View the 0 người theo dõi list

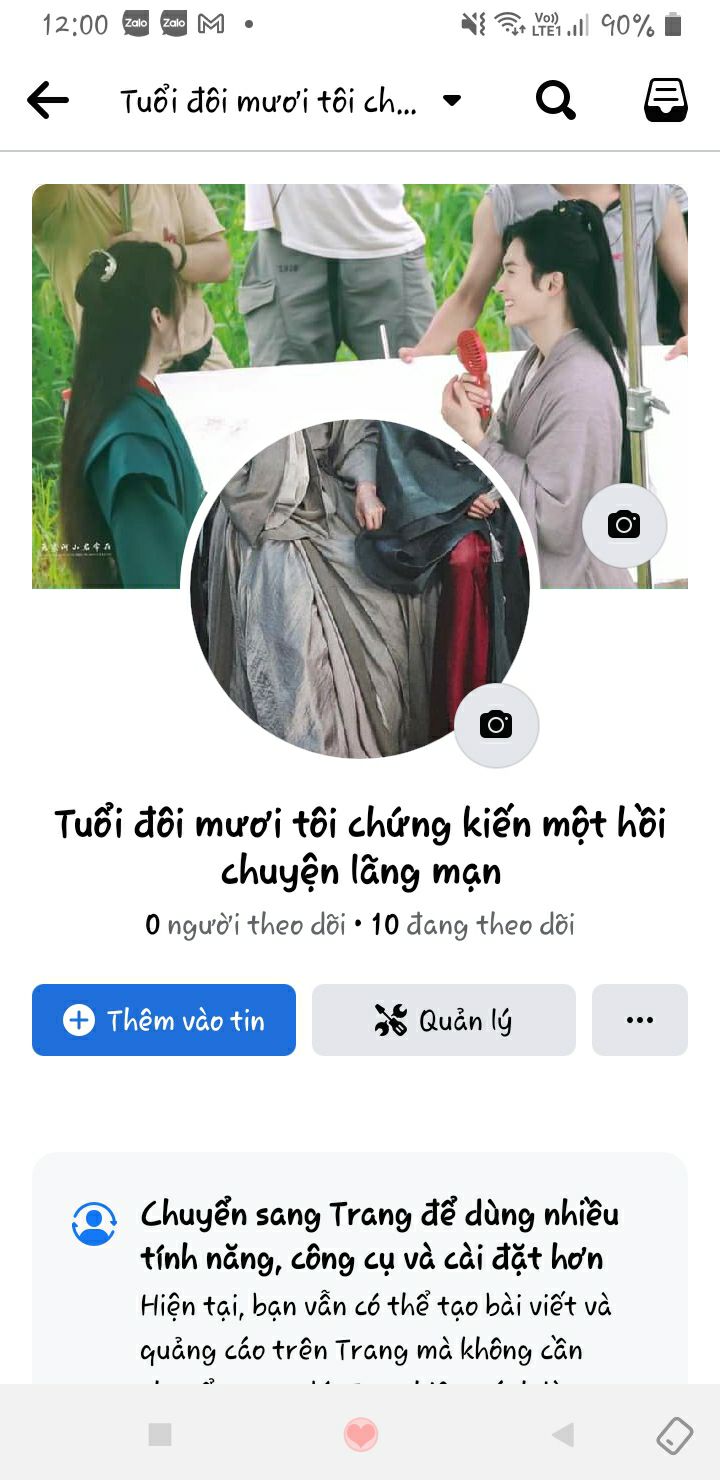click(x=245, y=925)
